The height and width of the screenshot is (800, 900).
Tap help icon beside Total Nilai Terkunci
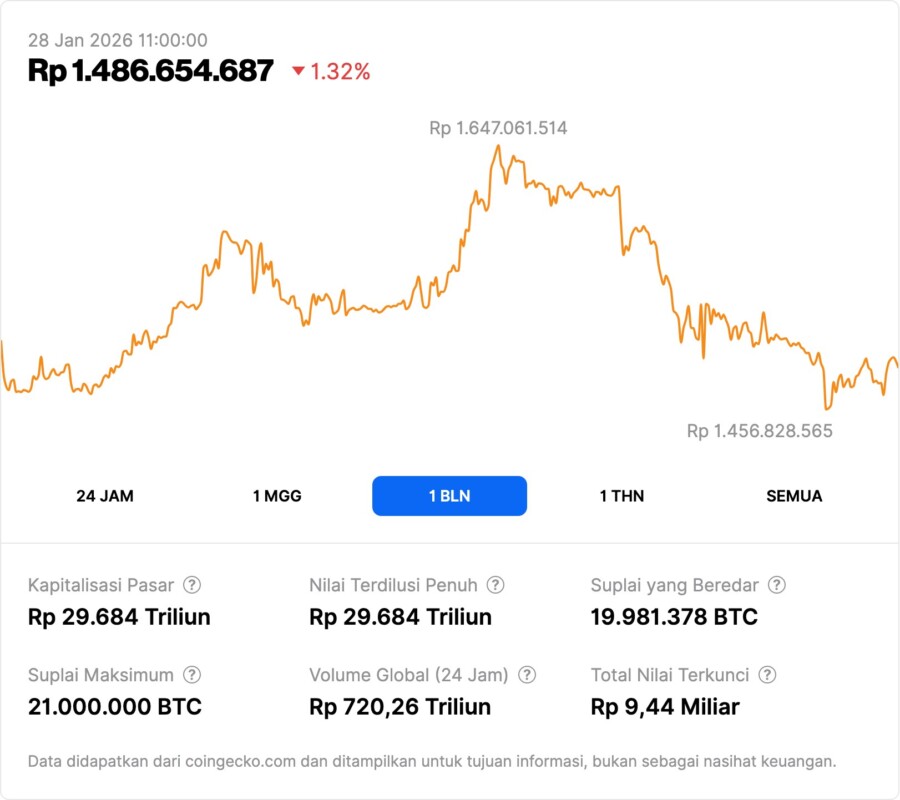click(768, 675)
